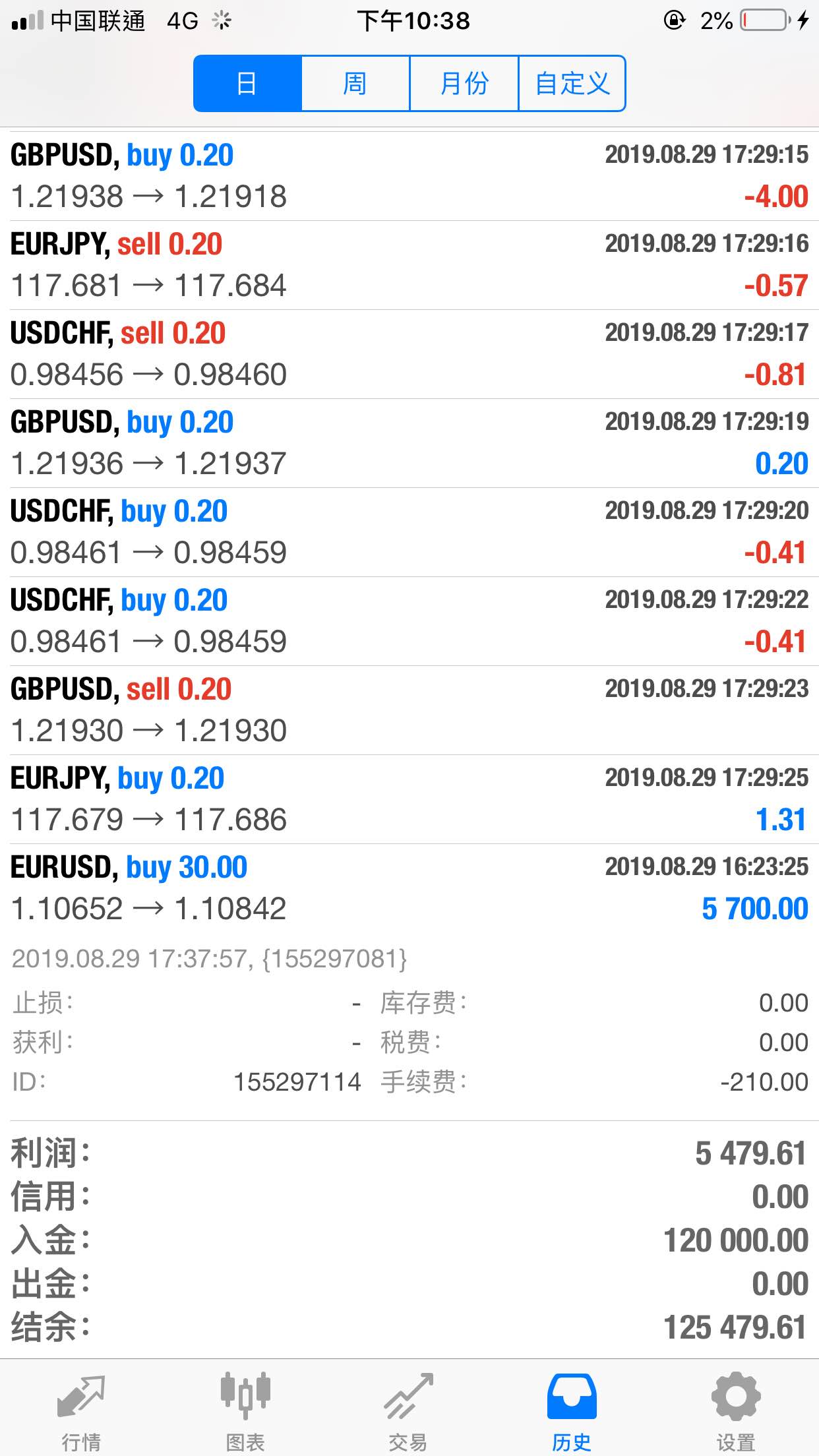Expand USDCHF buy trade at 17:29:22
The width and height of the screenshot is (819, 1456).
pyautogui.click(x=409, y=621)
